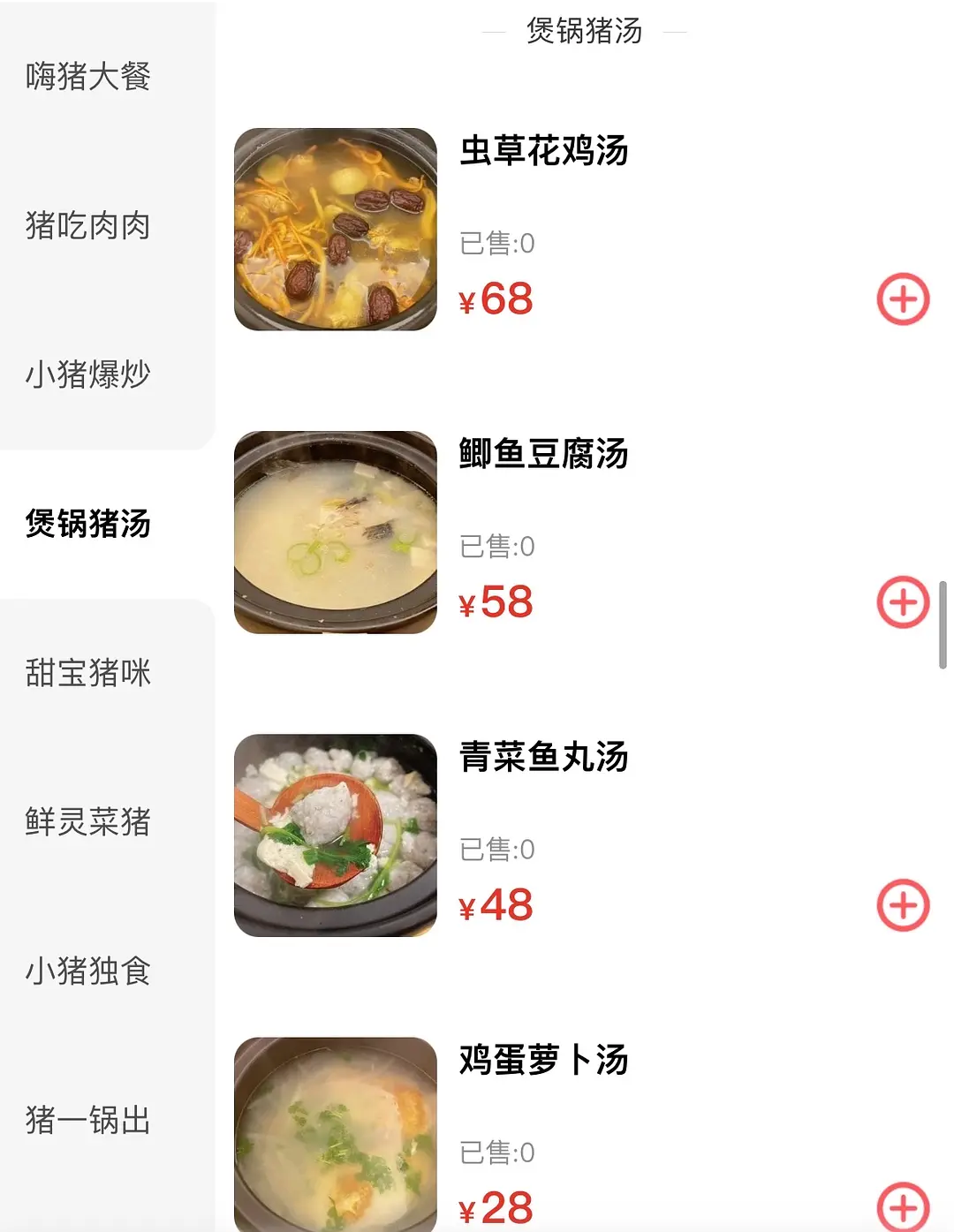Switch to 小猪独食 category

88,971
